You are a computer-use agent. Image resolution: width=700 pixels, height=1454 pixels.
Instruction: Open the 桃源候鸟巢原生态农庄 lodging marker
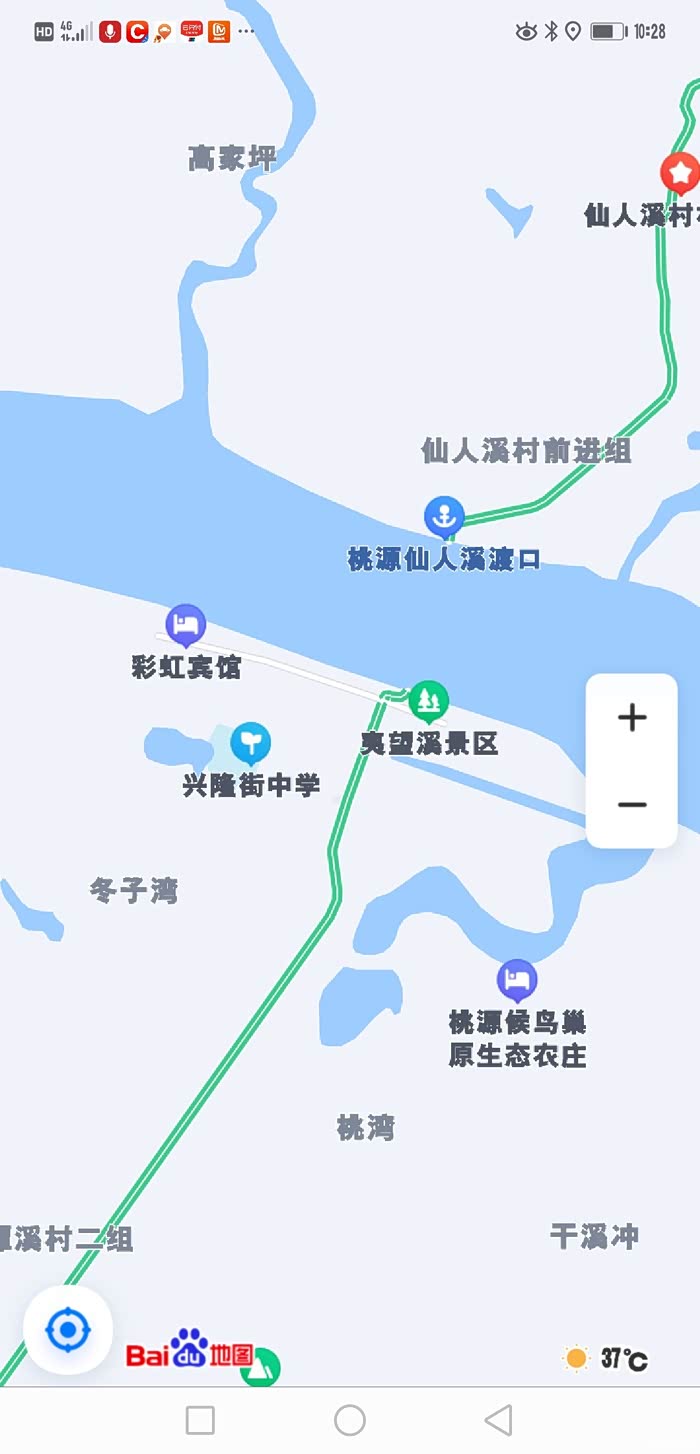pyautogui.click(x=517, y=982)
